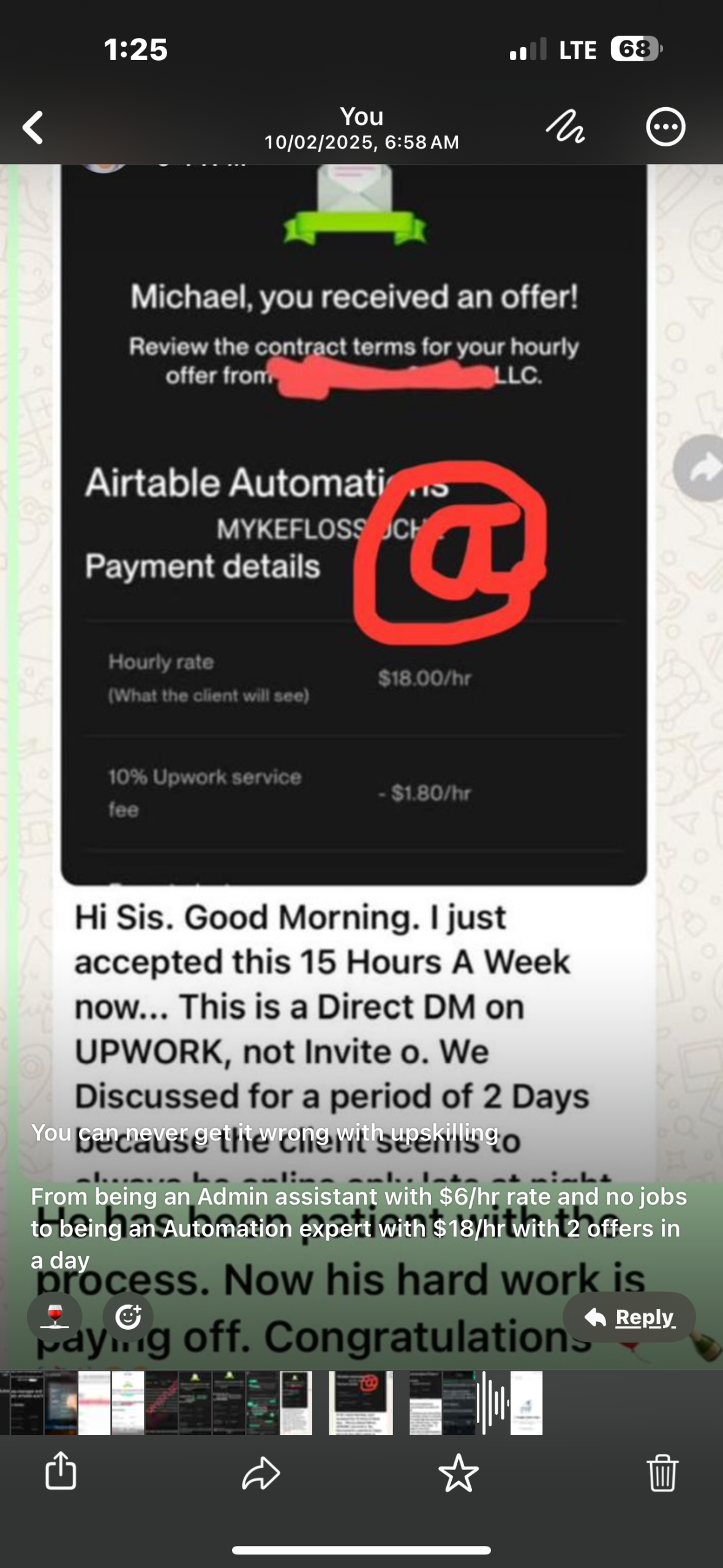
Task: Forward this image to a chat
Action: pos(261,1472)
